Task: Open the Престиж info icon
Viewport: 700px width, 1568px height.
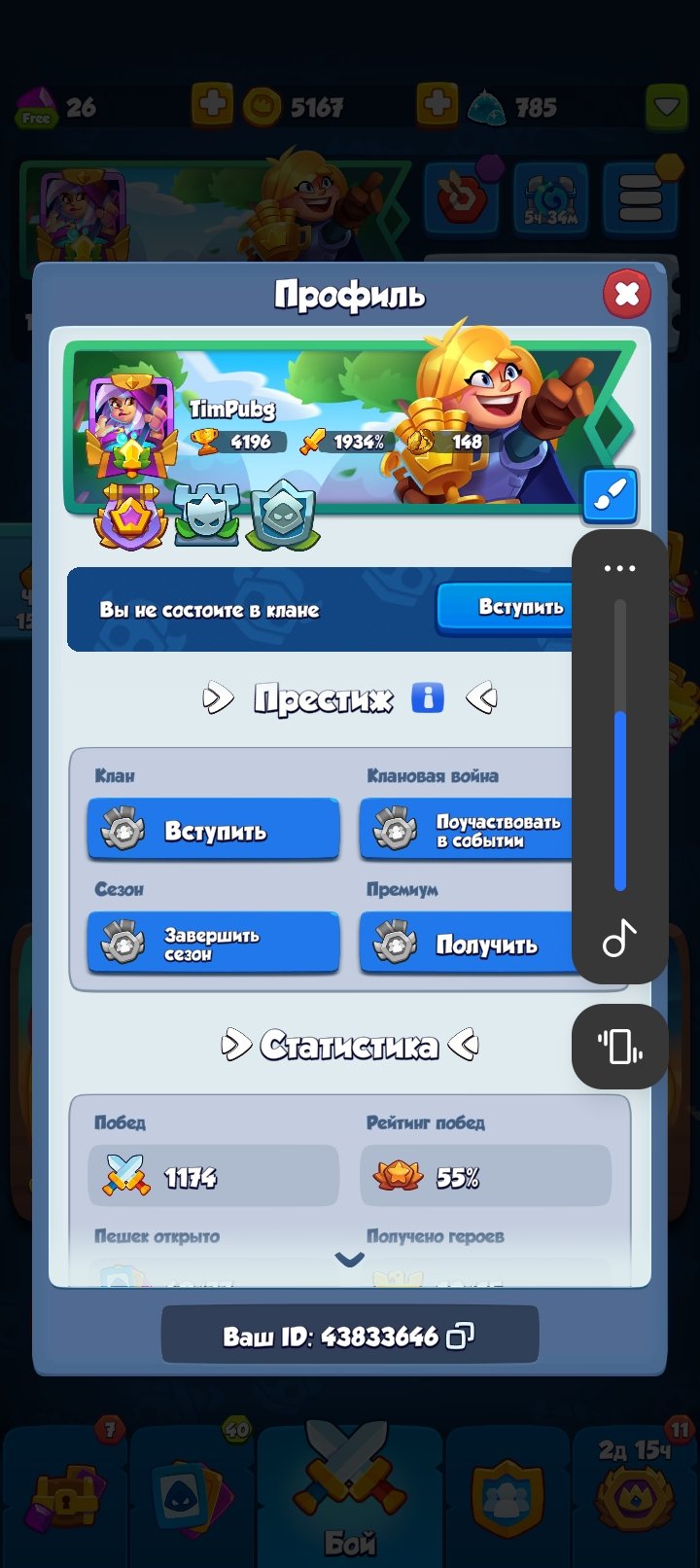Action: (427, 697)
